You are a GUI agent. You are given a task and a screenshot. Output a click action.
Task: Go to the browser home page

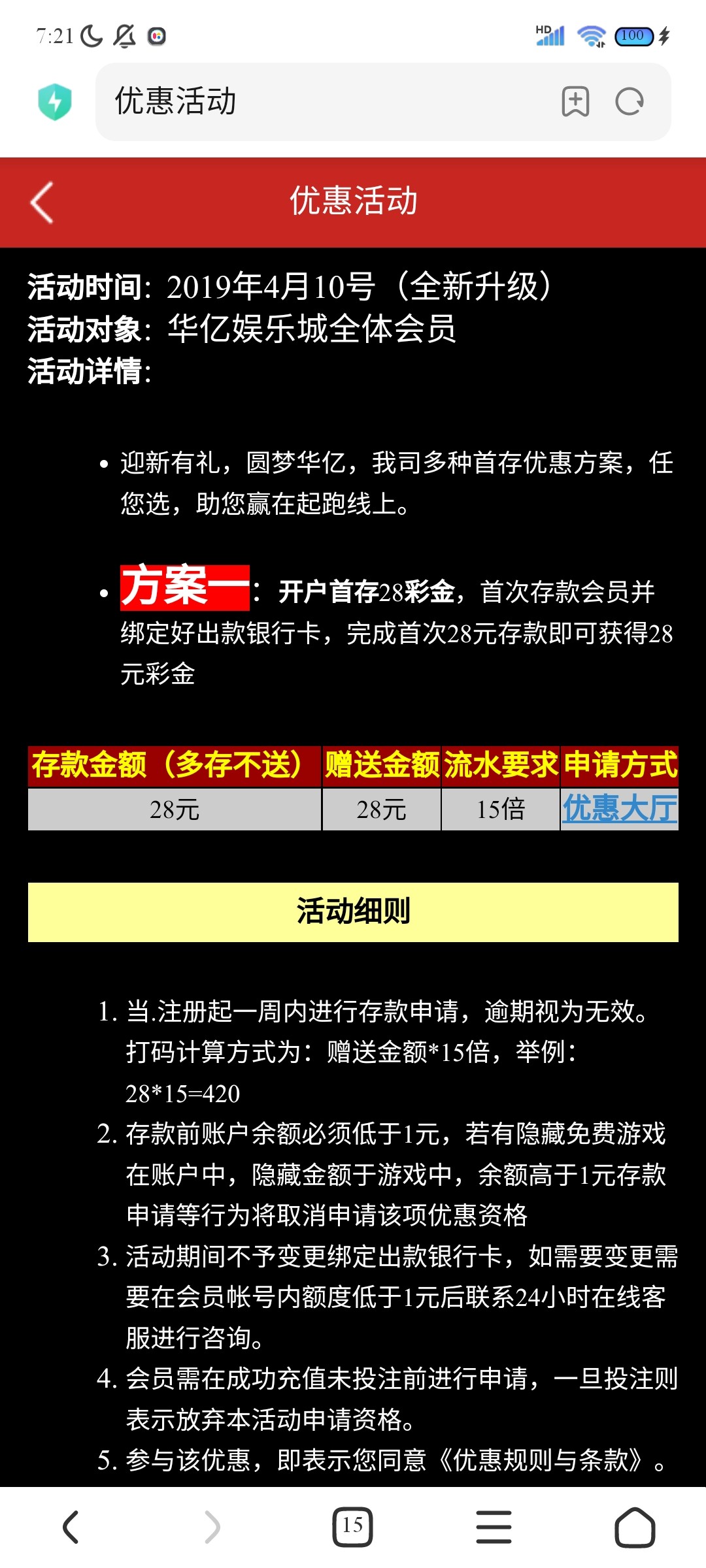click(634, 1527)
